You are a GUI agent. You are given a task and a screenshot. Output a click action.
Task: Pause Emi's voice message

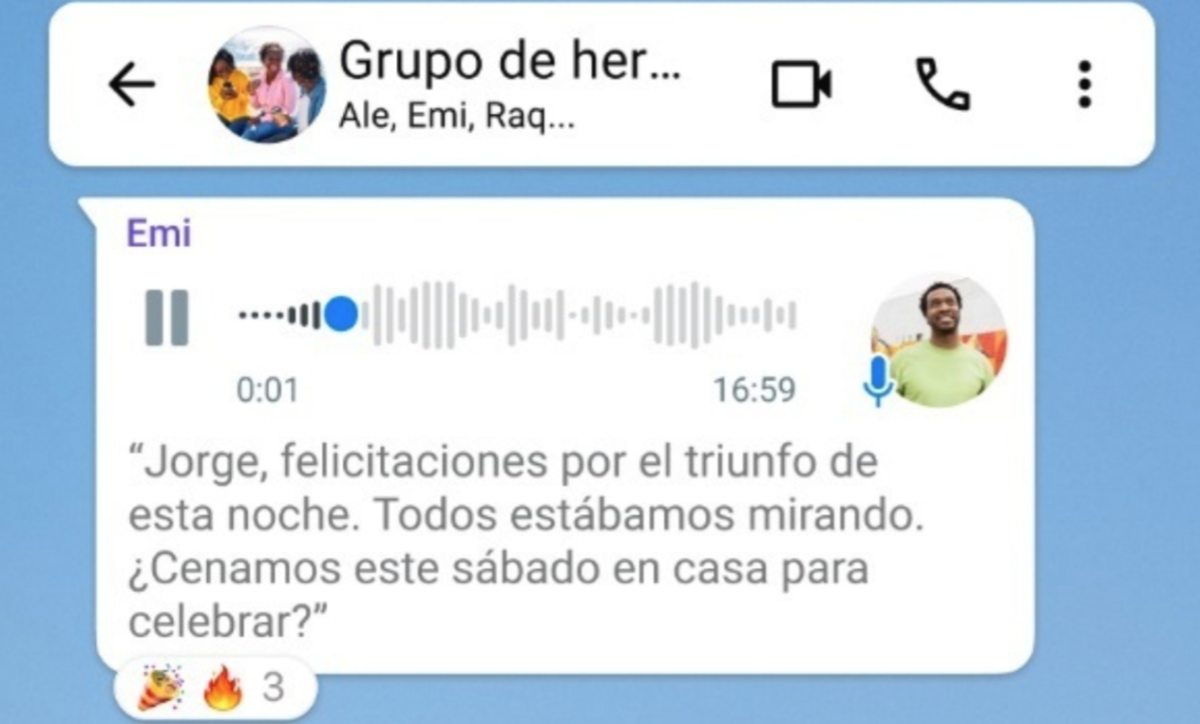pos(166,317)
